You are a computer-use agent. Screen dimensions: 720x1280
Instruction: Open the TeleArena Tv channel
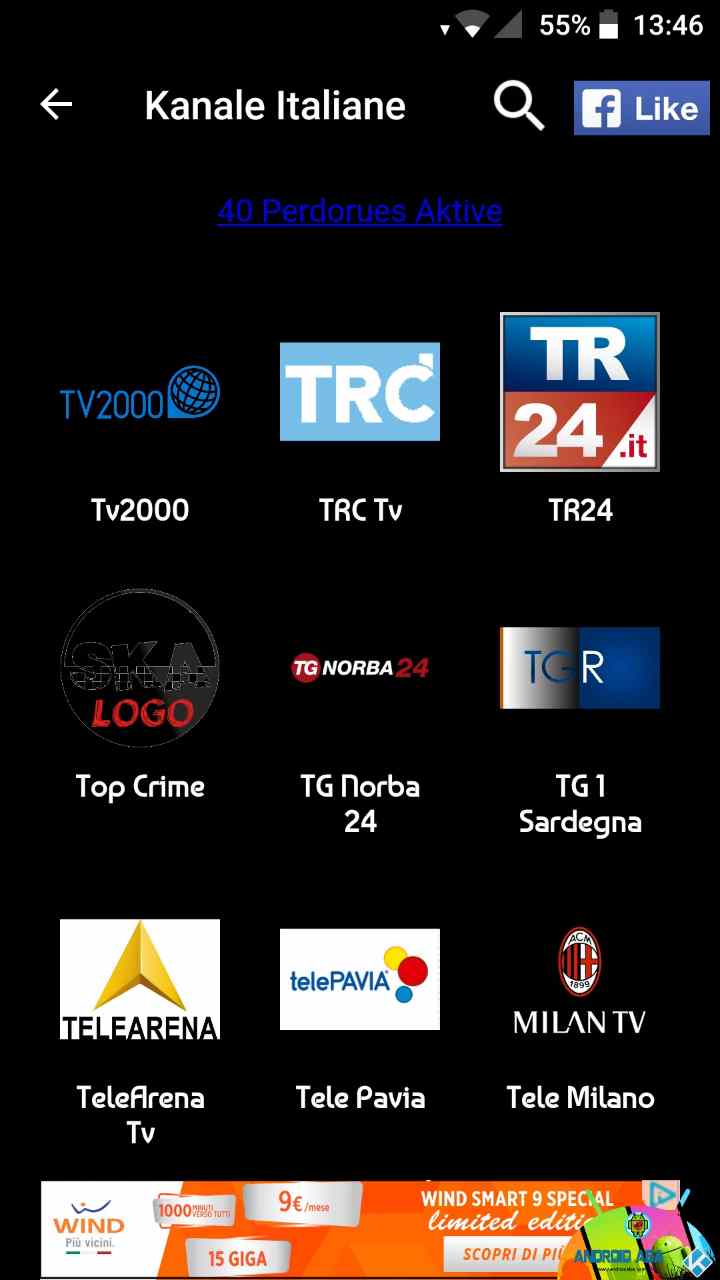pyautogui.click(x=140, y=1025)
